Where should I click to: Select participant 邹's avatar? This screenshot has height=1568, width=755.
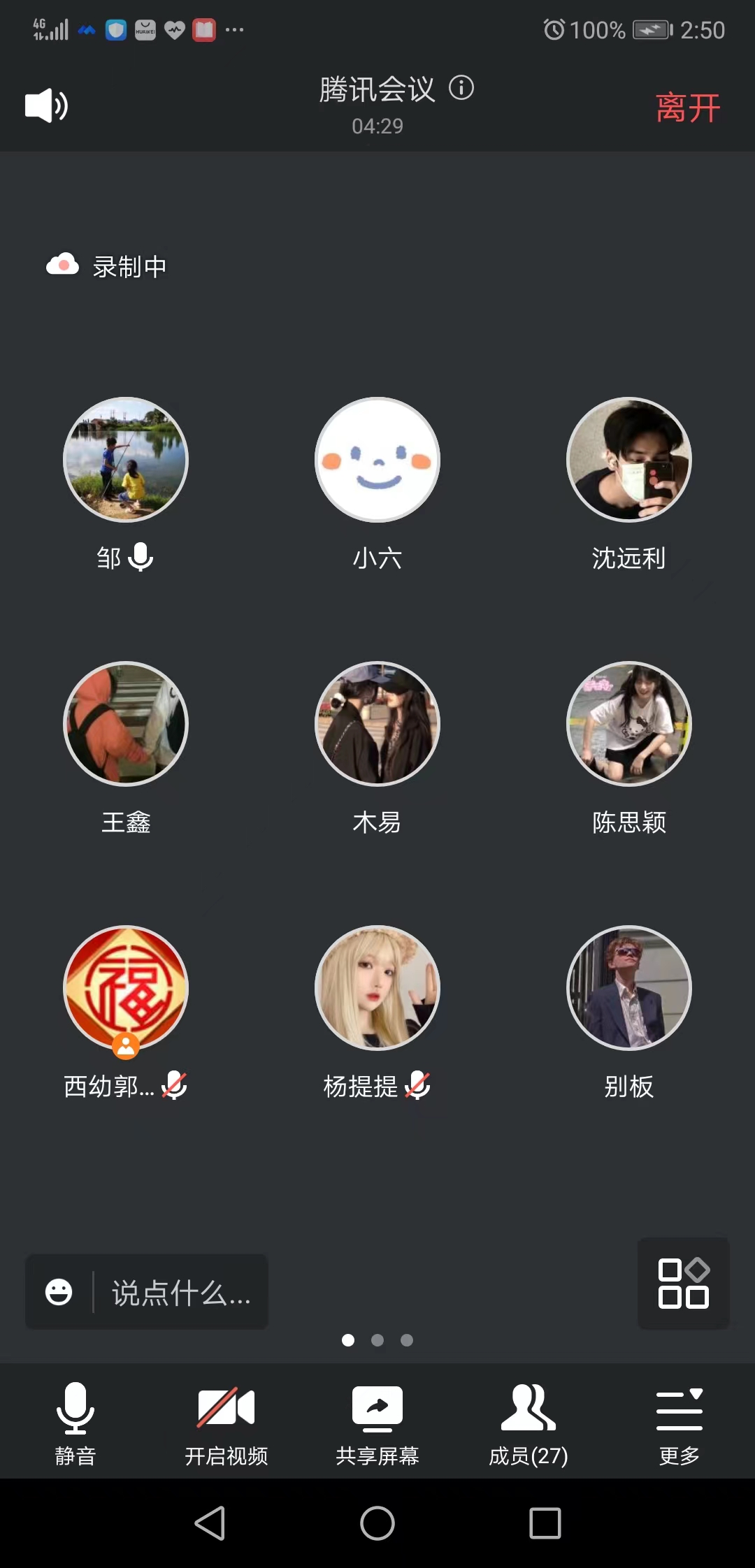click(126, 460)
